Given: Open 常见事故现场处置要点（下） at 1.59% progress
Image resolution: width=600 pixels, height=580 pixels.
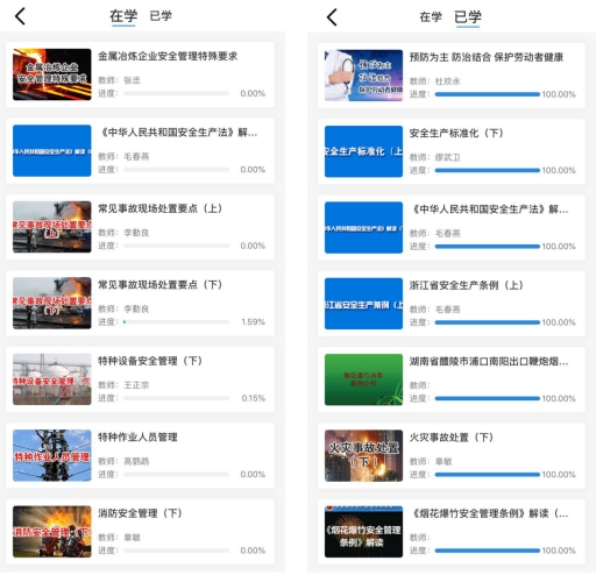Looking at the screenshot, I should click(x=140, y=303).
